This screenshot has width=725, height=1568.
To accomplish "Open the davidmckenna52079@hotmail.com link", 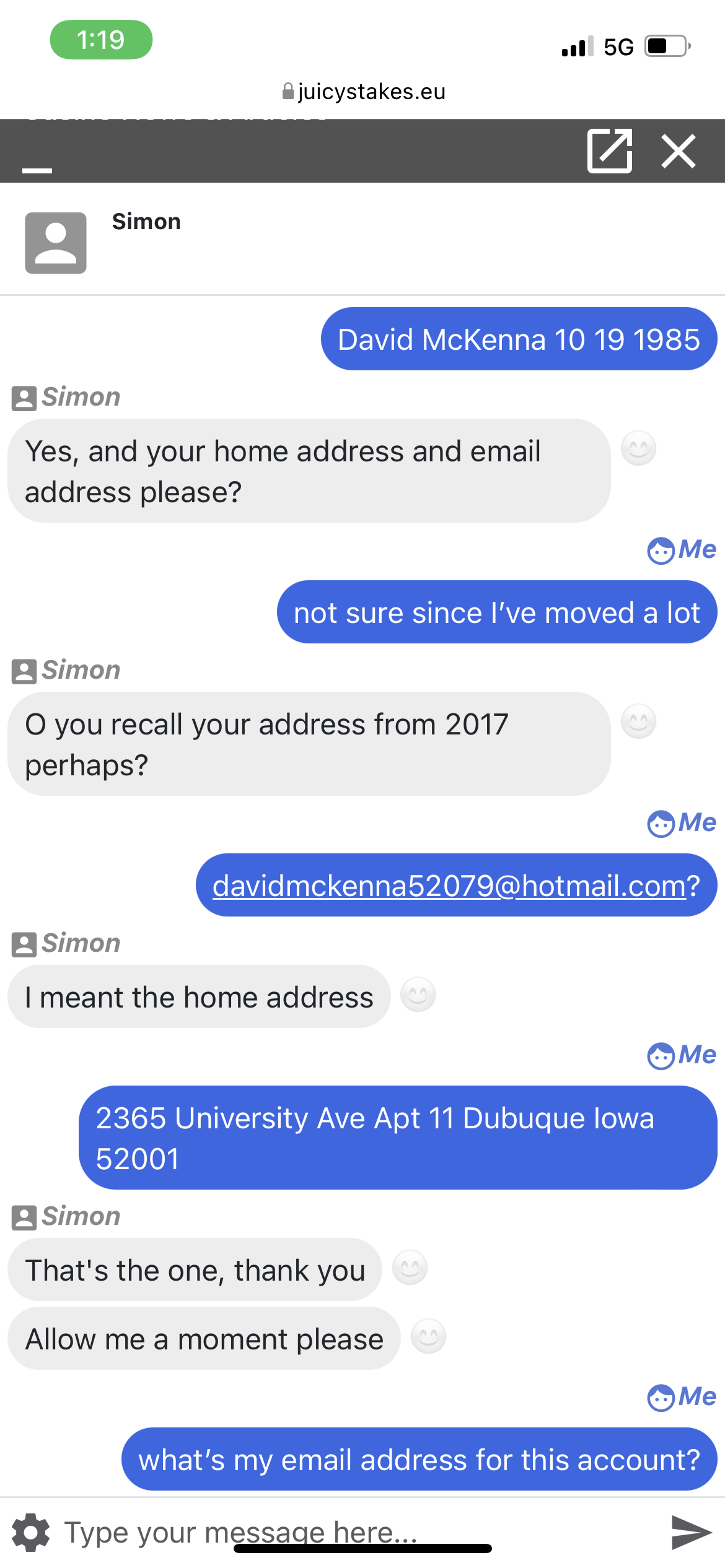I will (x=449, y=886).
